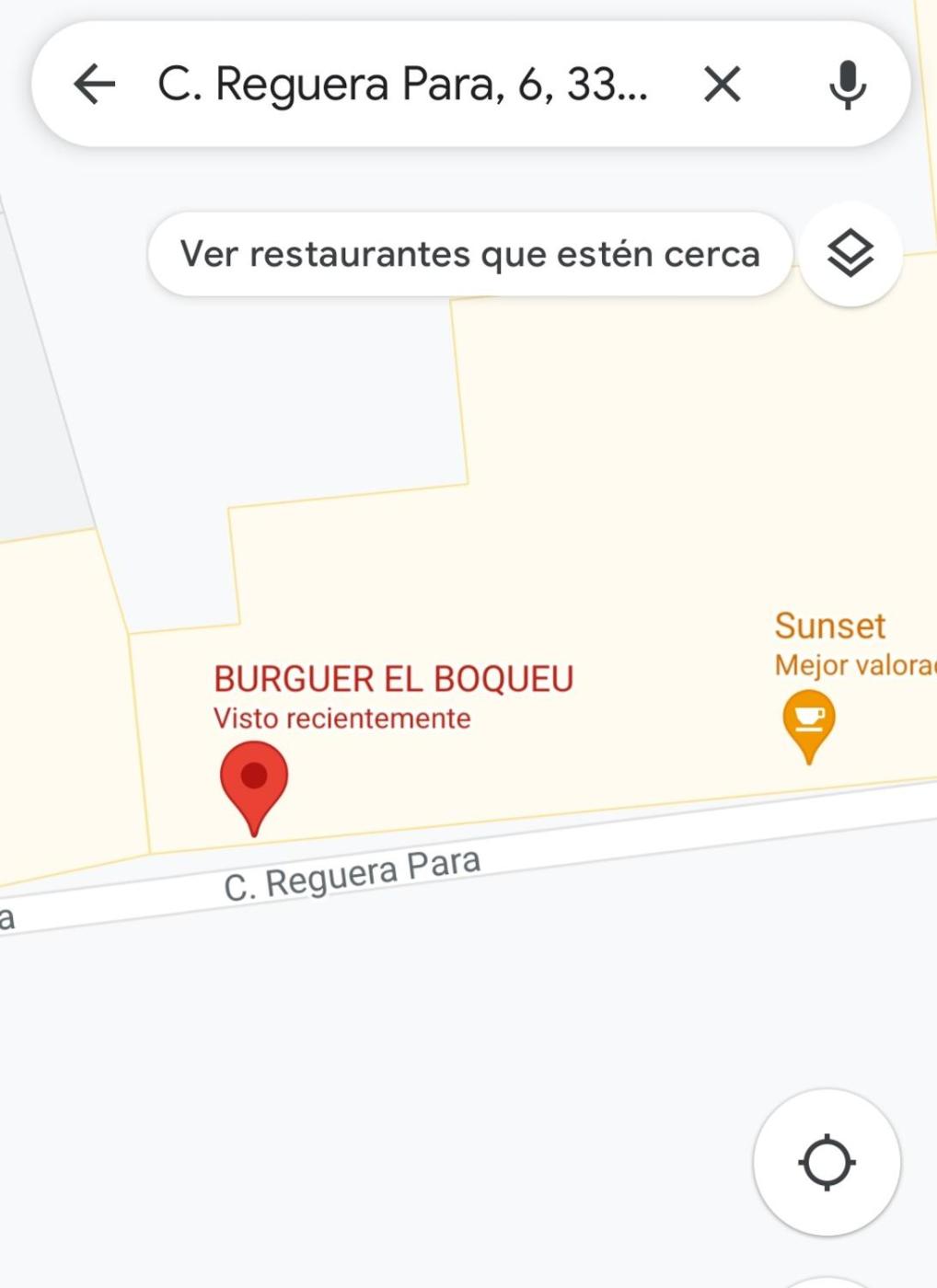This screenshot has width=937, height=1288.
Task: Open the Sunset café marker
Action: [808, 722]
